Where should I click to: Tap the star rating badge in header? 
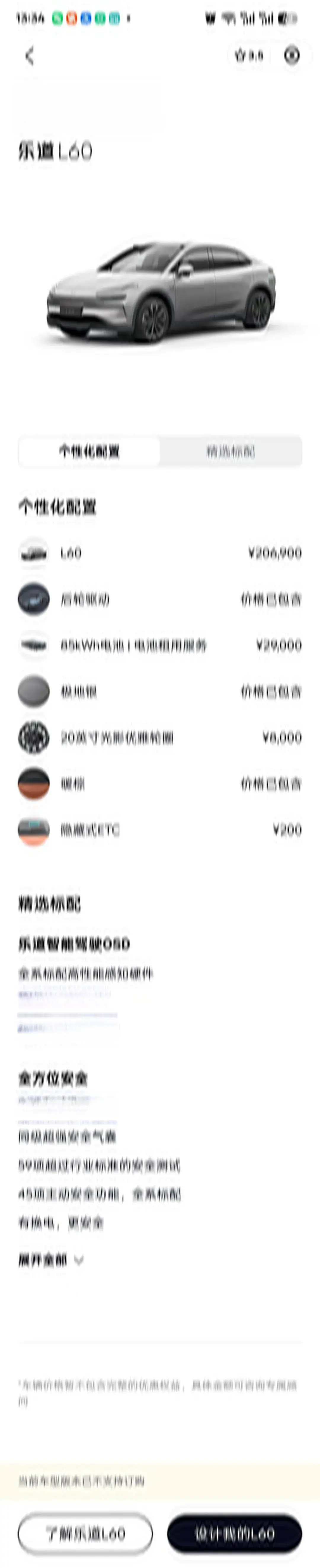249,56
